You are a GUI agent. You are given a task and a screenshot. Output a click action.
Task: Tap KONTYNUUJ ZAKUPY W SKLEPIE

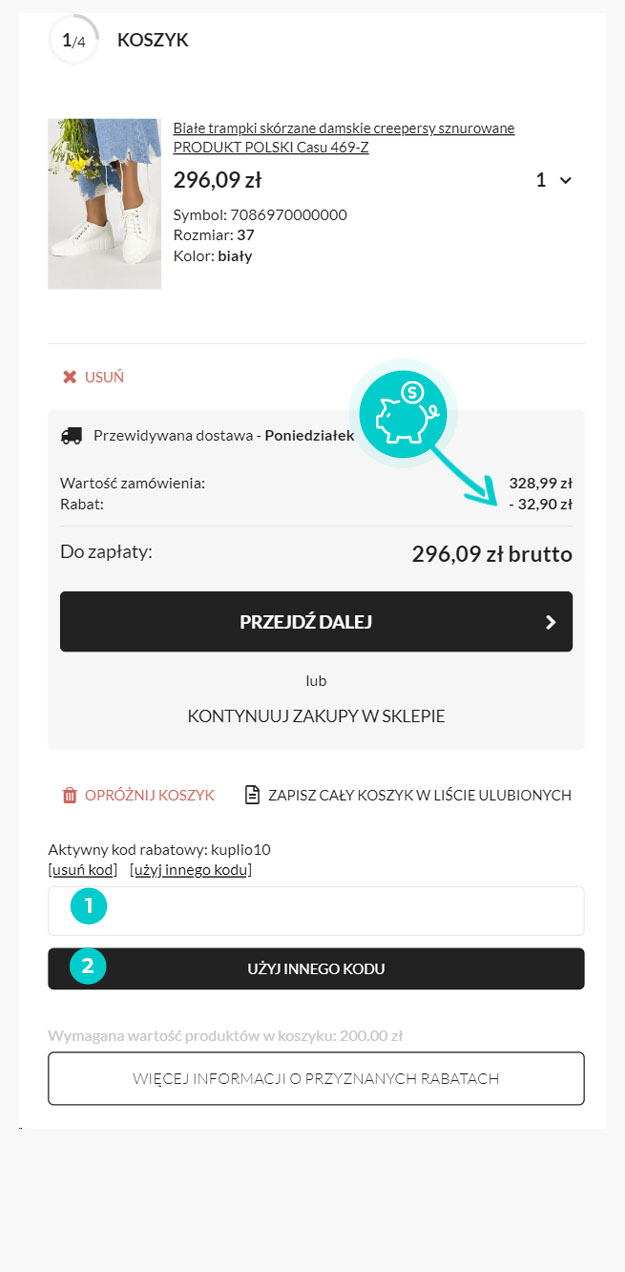[316, 716]
